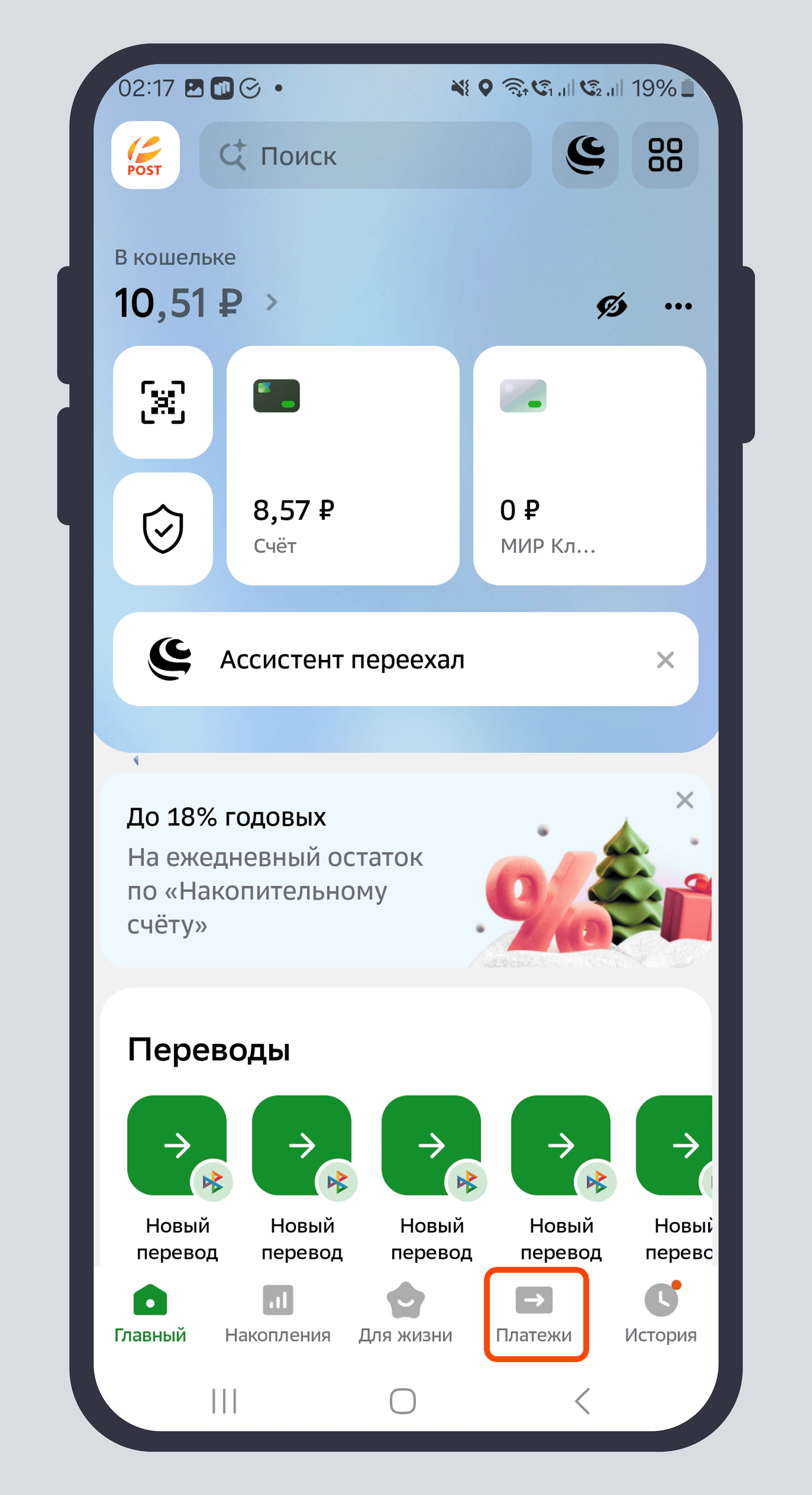Viewport: 812px width, 1495px height.
Task: Open the four-squares services menu
Action: pos(665,155)
